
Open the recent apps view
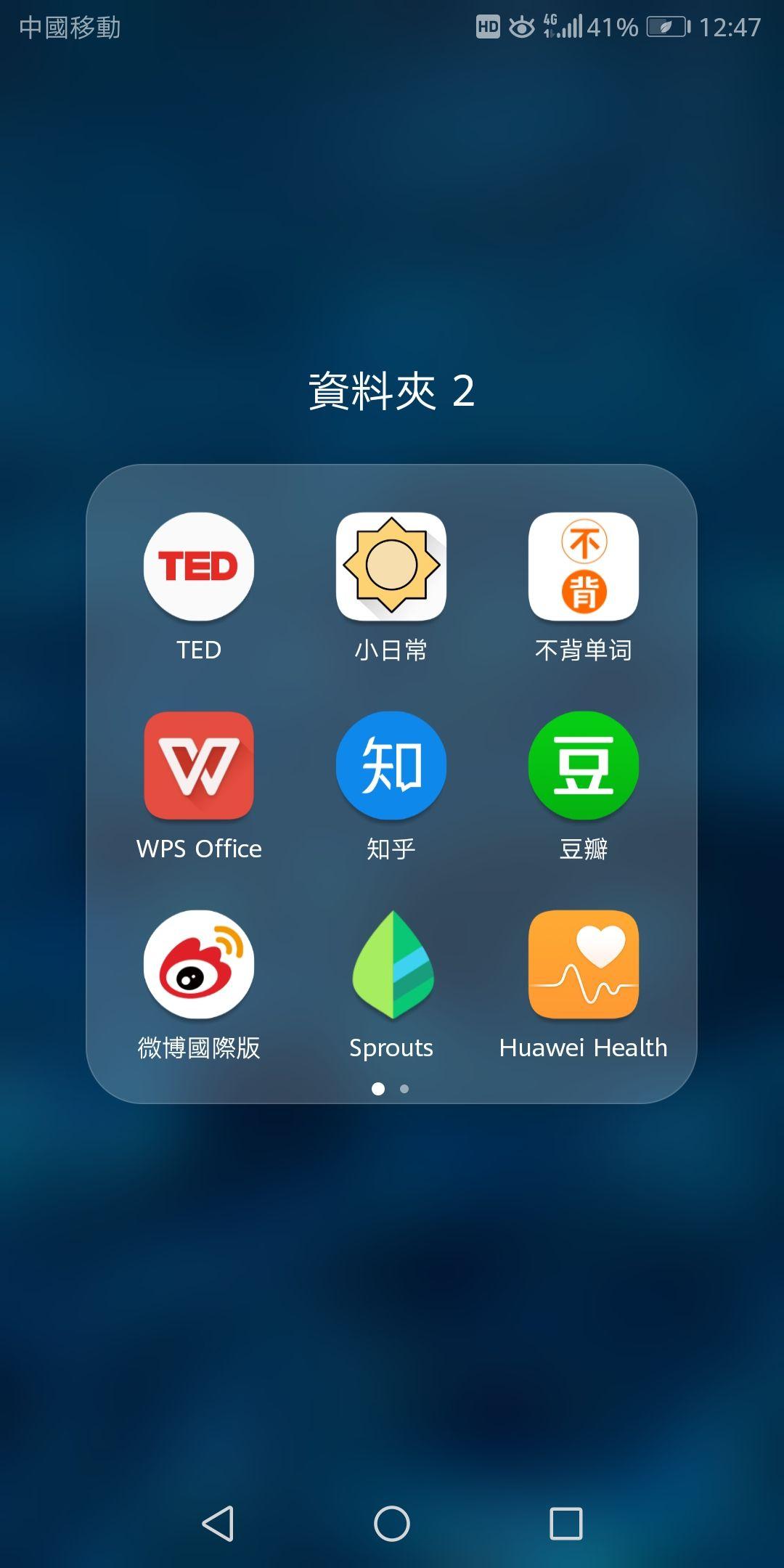tap(566, 1523)
